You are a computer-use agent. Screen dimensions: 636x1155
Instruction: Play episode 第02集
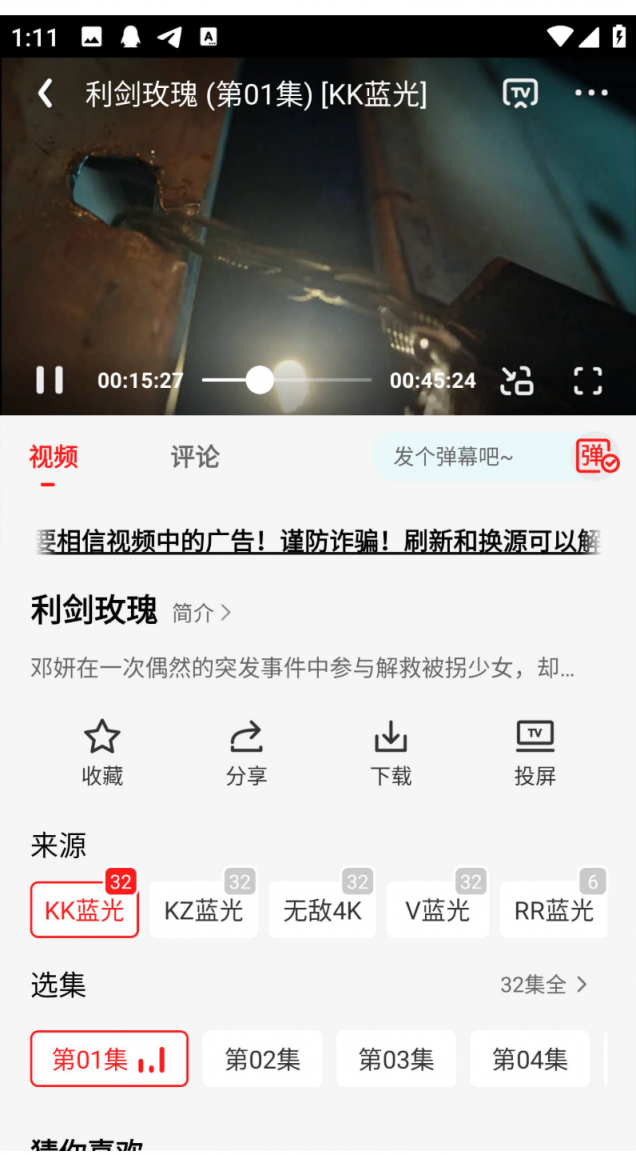pyautogui.click(x=262, y=1059)
